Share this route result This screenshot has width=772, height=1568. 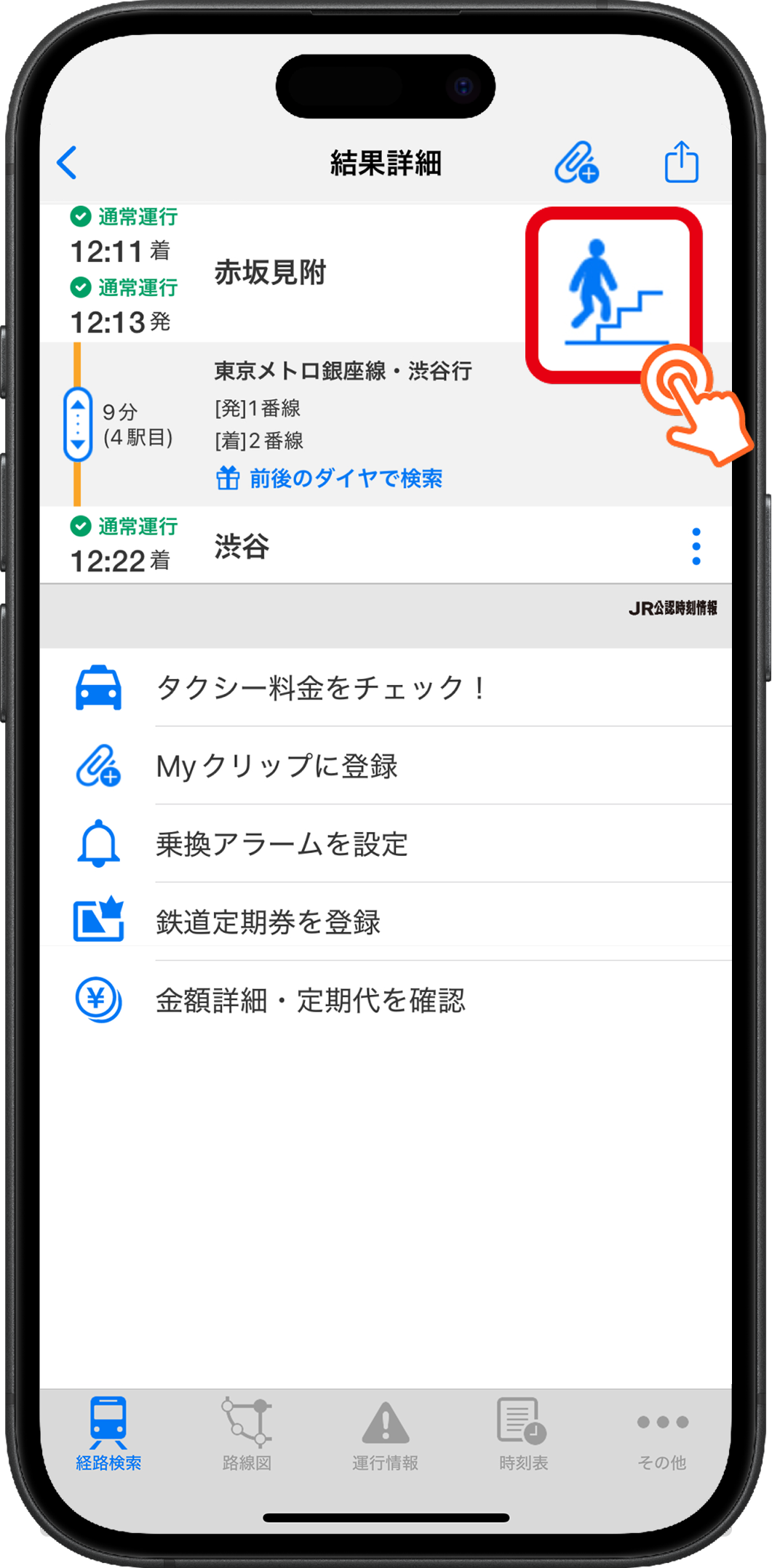(681, 162)
